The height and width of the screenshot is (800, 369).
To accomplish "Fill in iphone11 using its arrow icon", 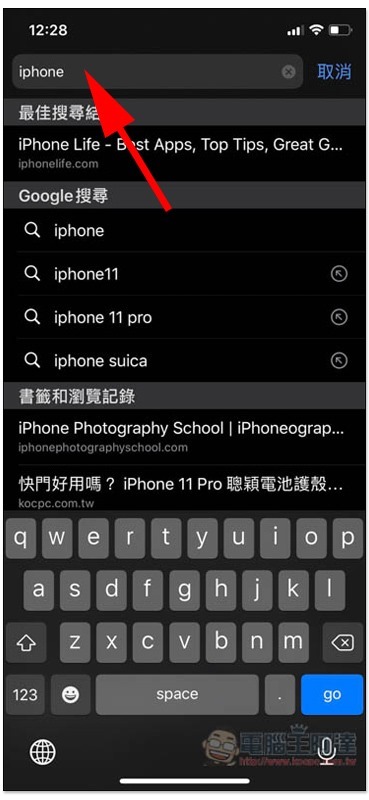I will coord(339,274).
